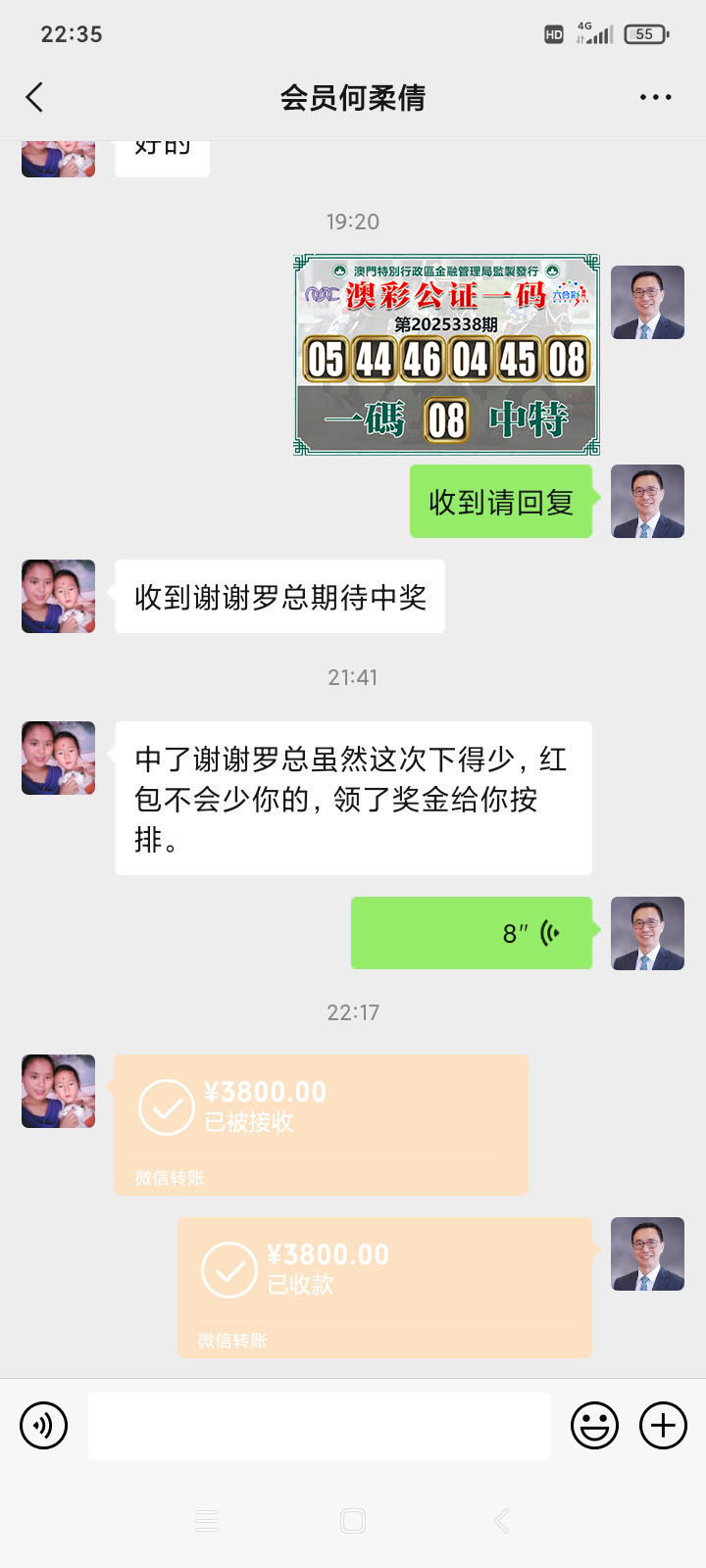View sender avatar beside 收到请回复
This screenshot has width=706, height=1568.
click(x=647, y=501)
